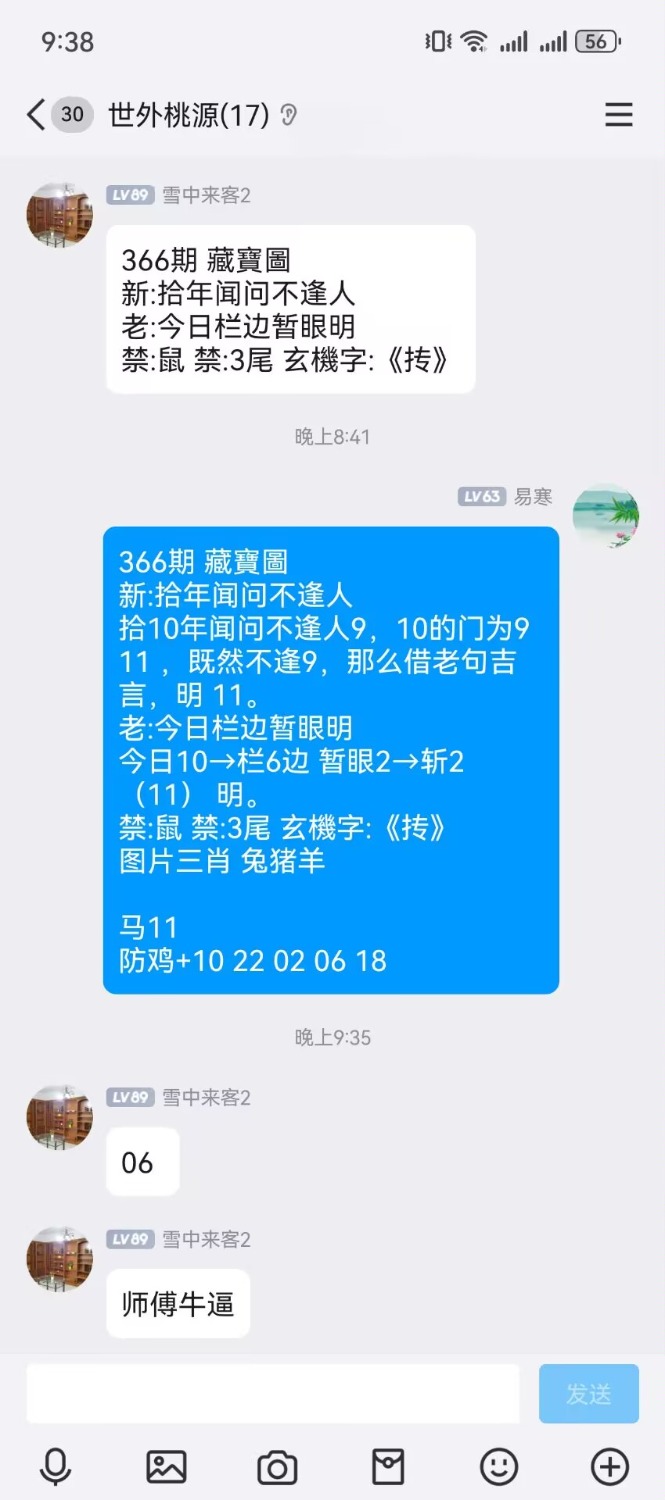665x1500 pixels.
Task: Open the group chat menu
Action: (619, 115)
